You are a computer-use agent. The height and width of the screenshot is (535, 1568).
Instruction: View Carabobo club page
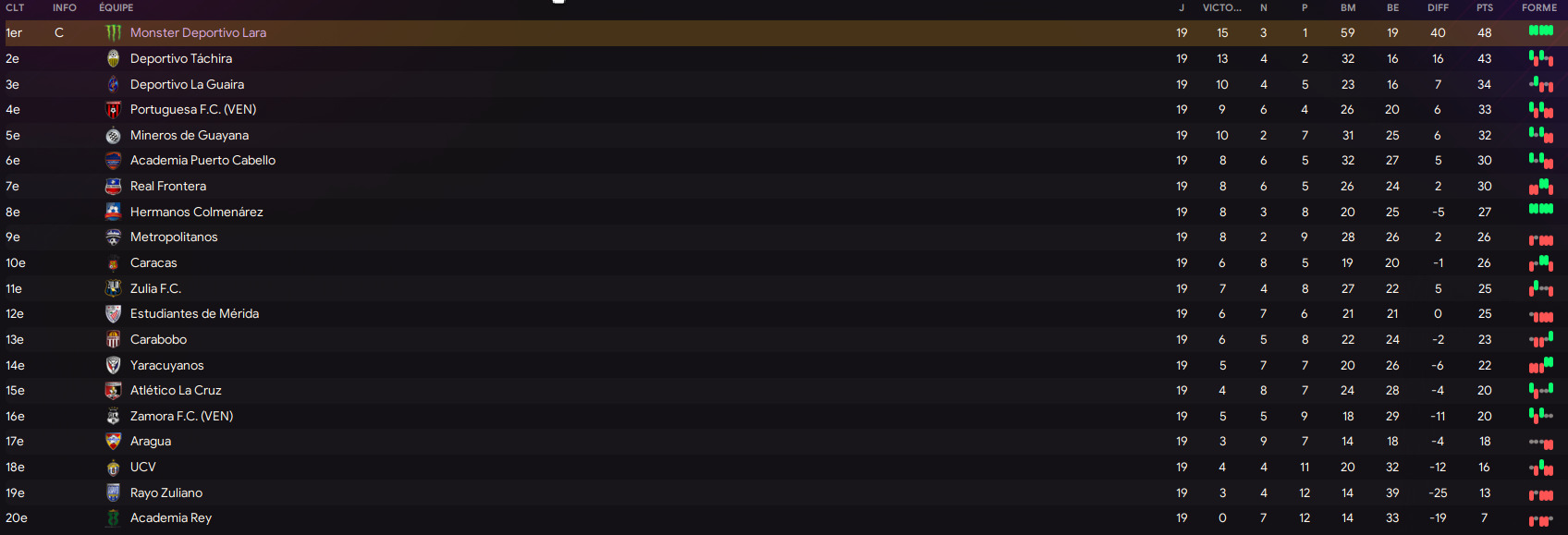pos(158,339)
